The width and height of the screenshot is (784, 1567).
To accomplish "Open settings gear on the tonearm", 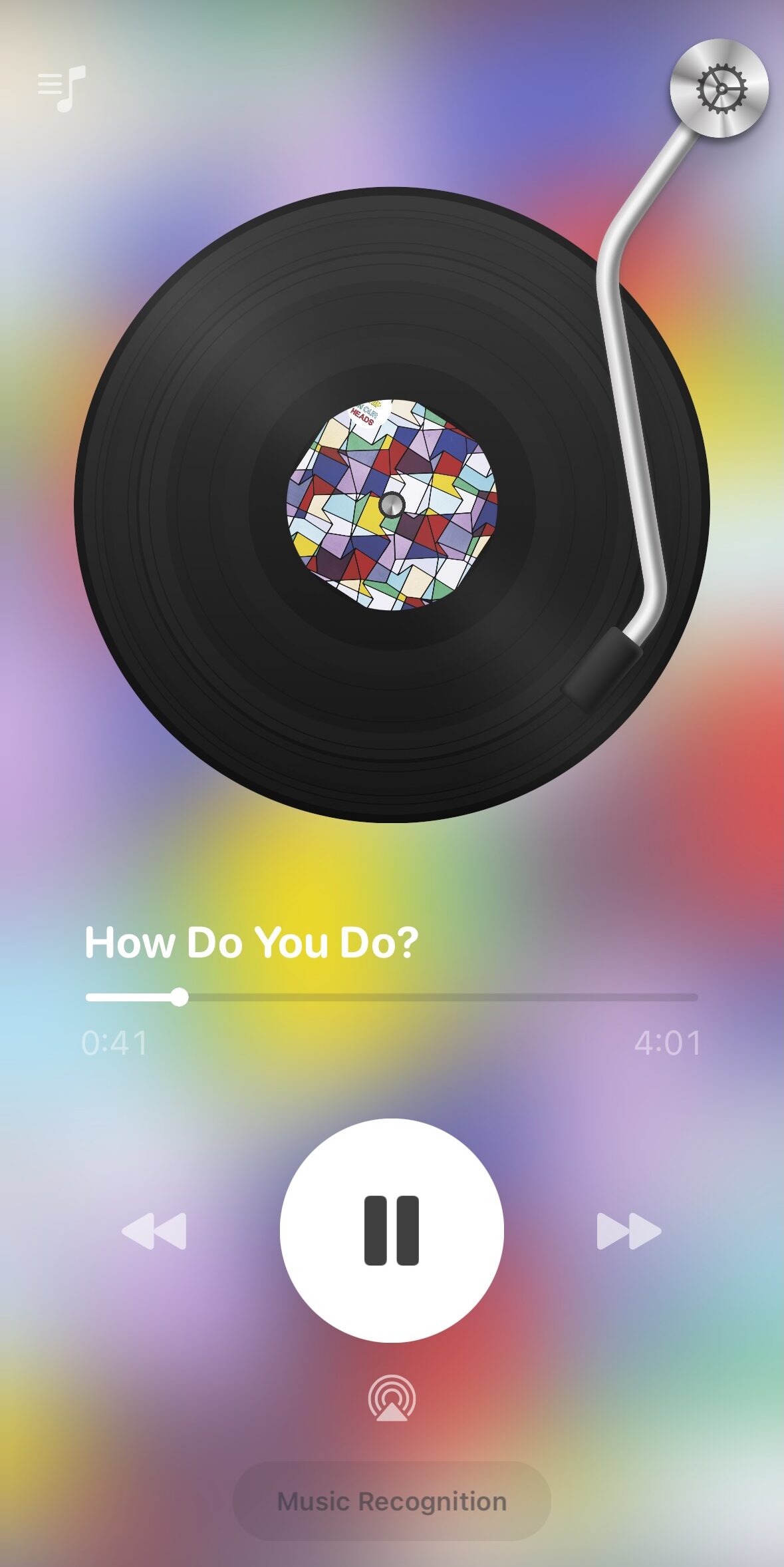I will click(x=720, y=88).
